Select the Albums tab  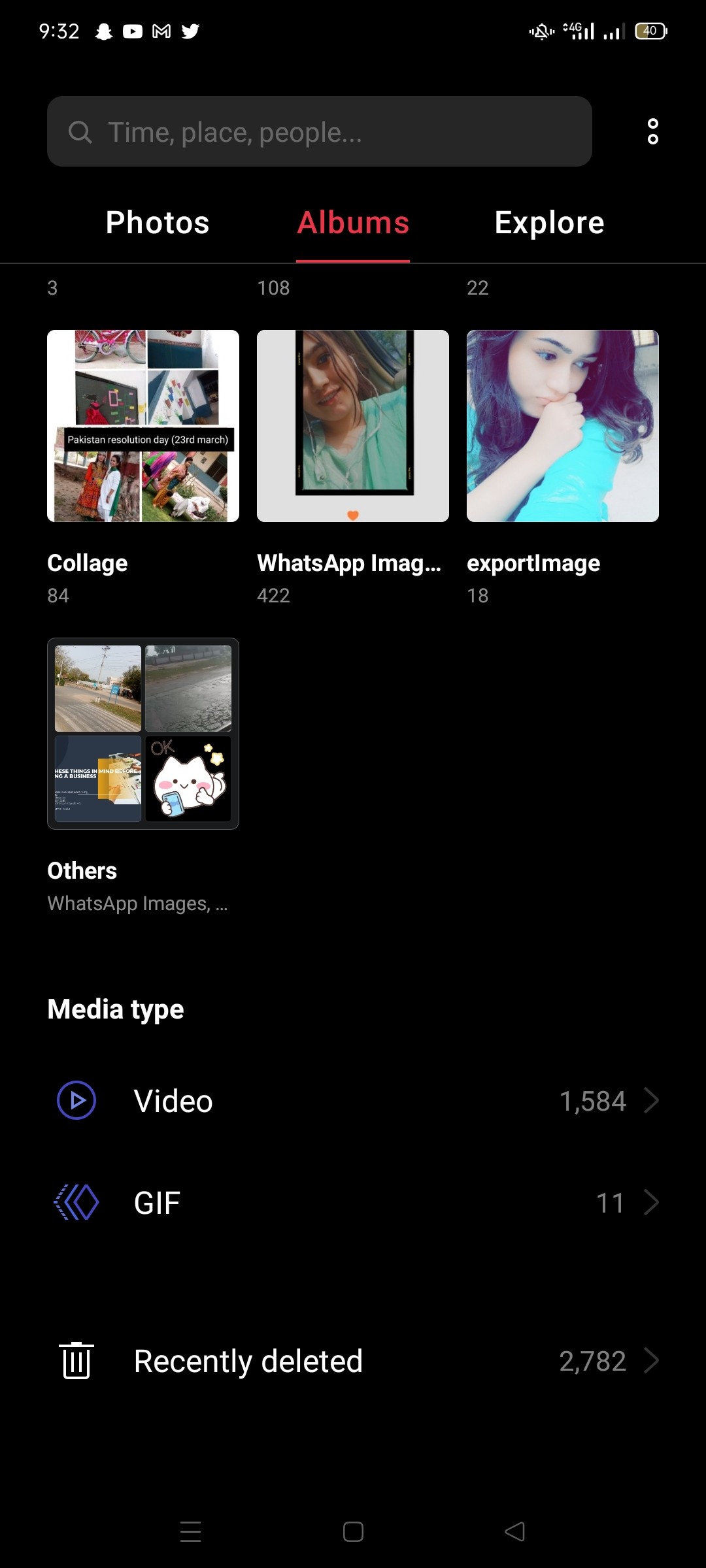tap(353, 223)
